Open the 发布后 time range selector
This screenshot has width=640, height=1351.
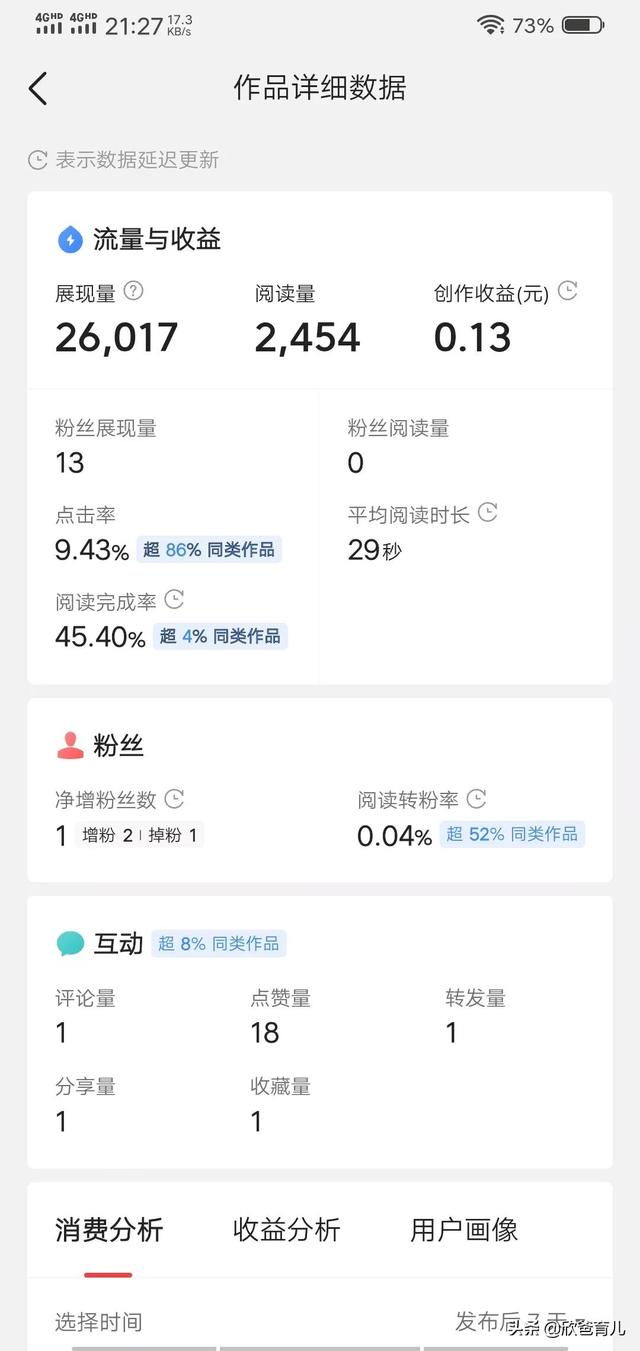pos(510,1322)
